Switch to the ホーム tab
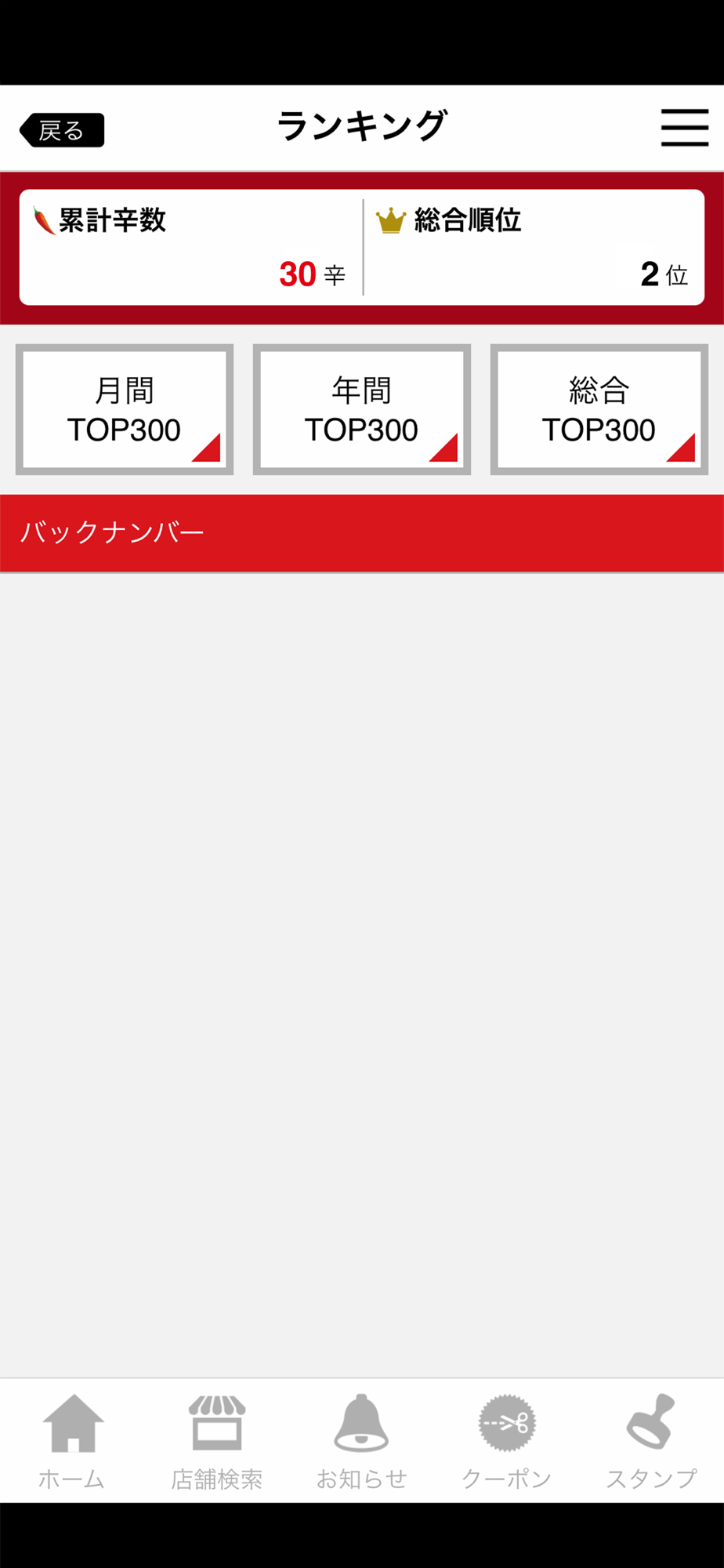The height and width of the screenshot is (1568, 724). point(72,1441)
